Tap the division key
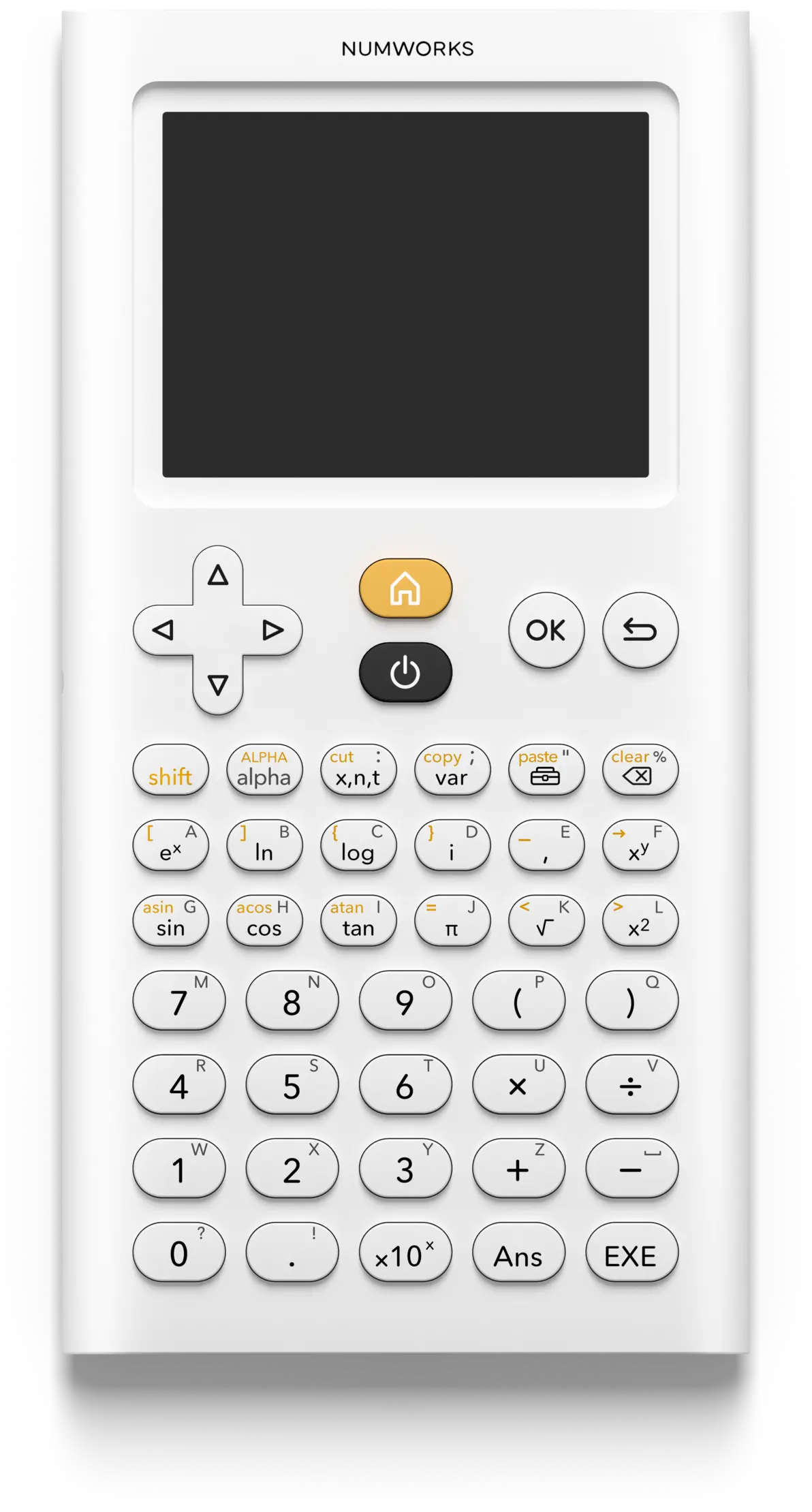812x1512 pixels. point(631,1085)
